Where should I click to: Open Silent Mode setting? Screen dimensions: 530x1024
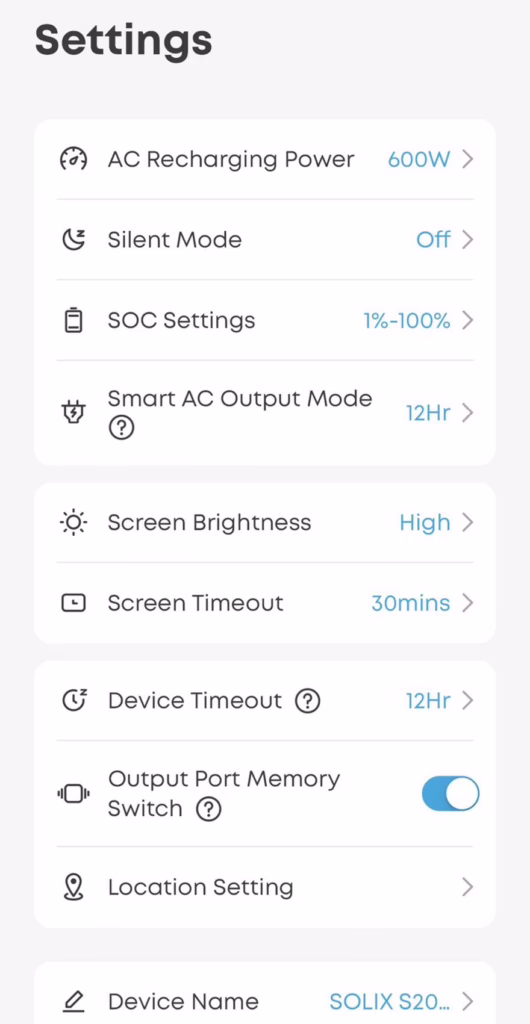pos(265,240)
